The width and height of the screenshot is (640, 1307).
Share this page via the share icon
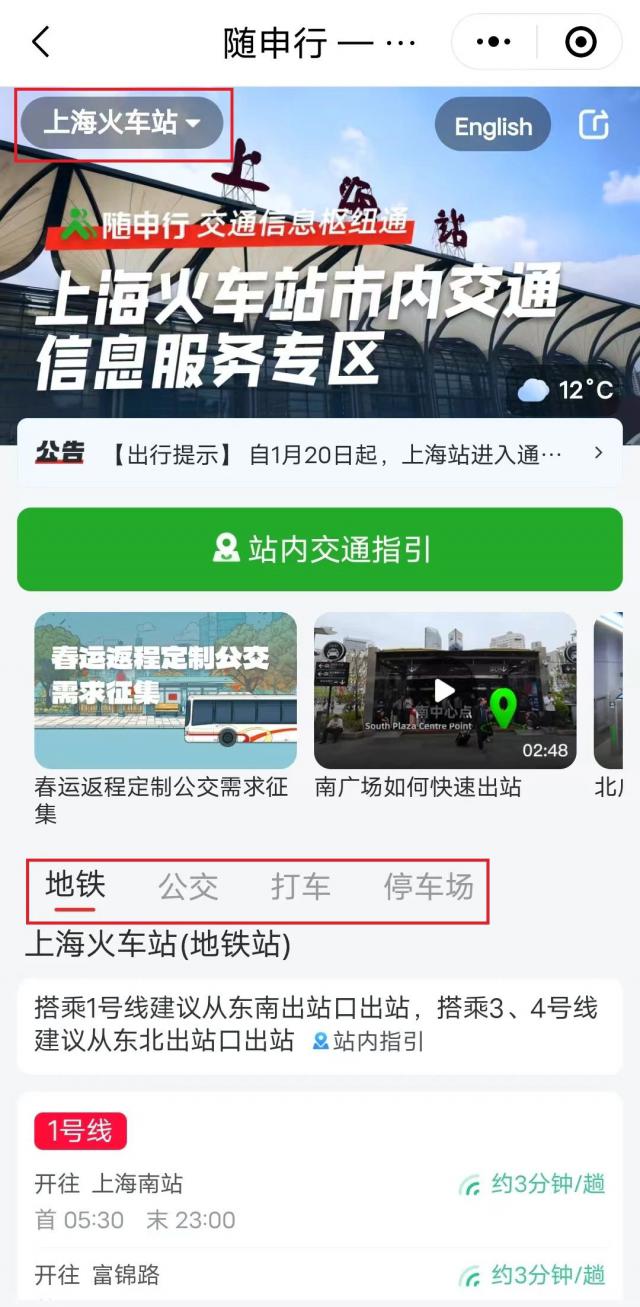(594, 125)
